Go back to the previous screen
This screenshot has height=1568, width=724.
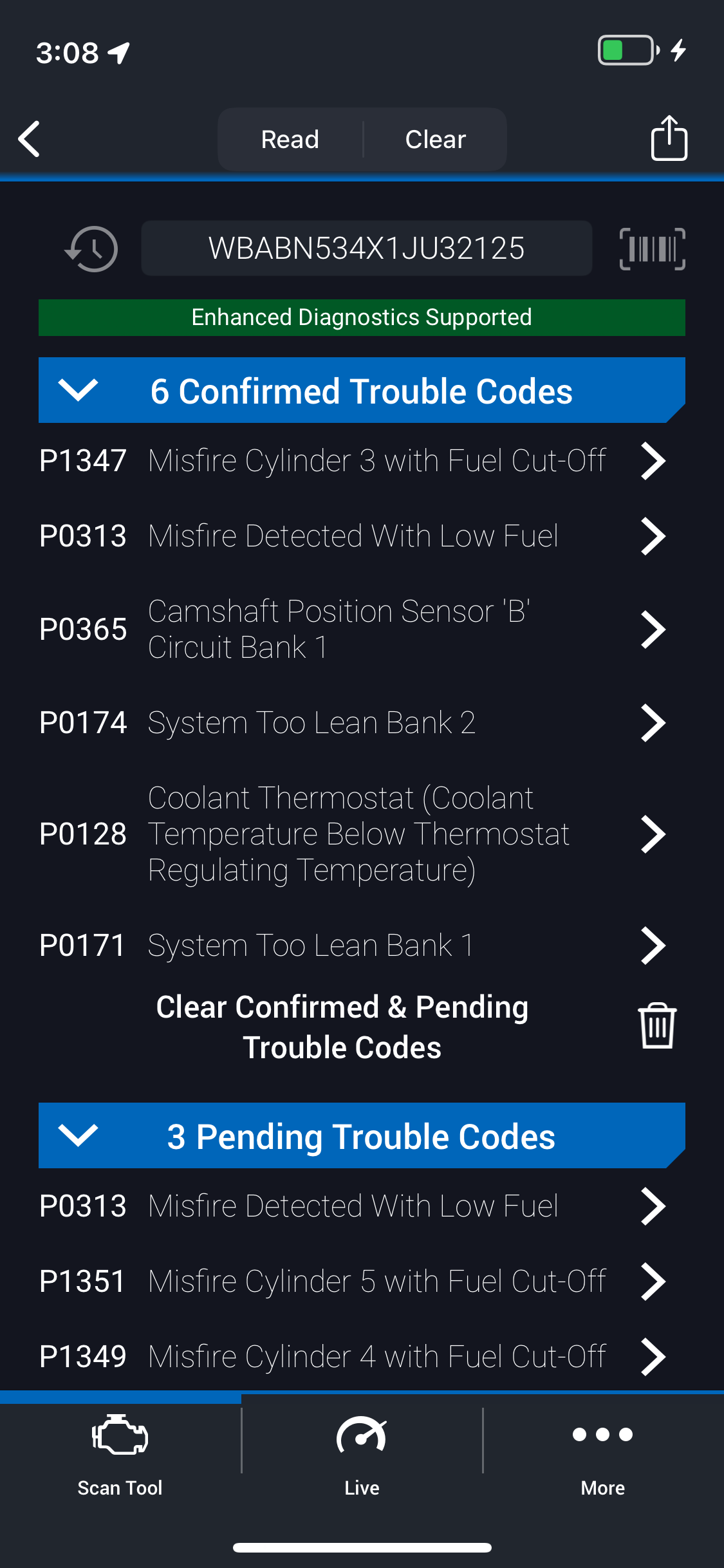[30, 139]
